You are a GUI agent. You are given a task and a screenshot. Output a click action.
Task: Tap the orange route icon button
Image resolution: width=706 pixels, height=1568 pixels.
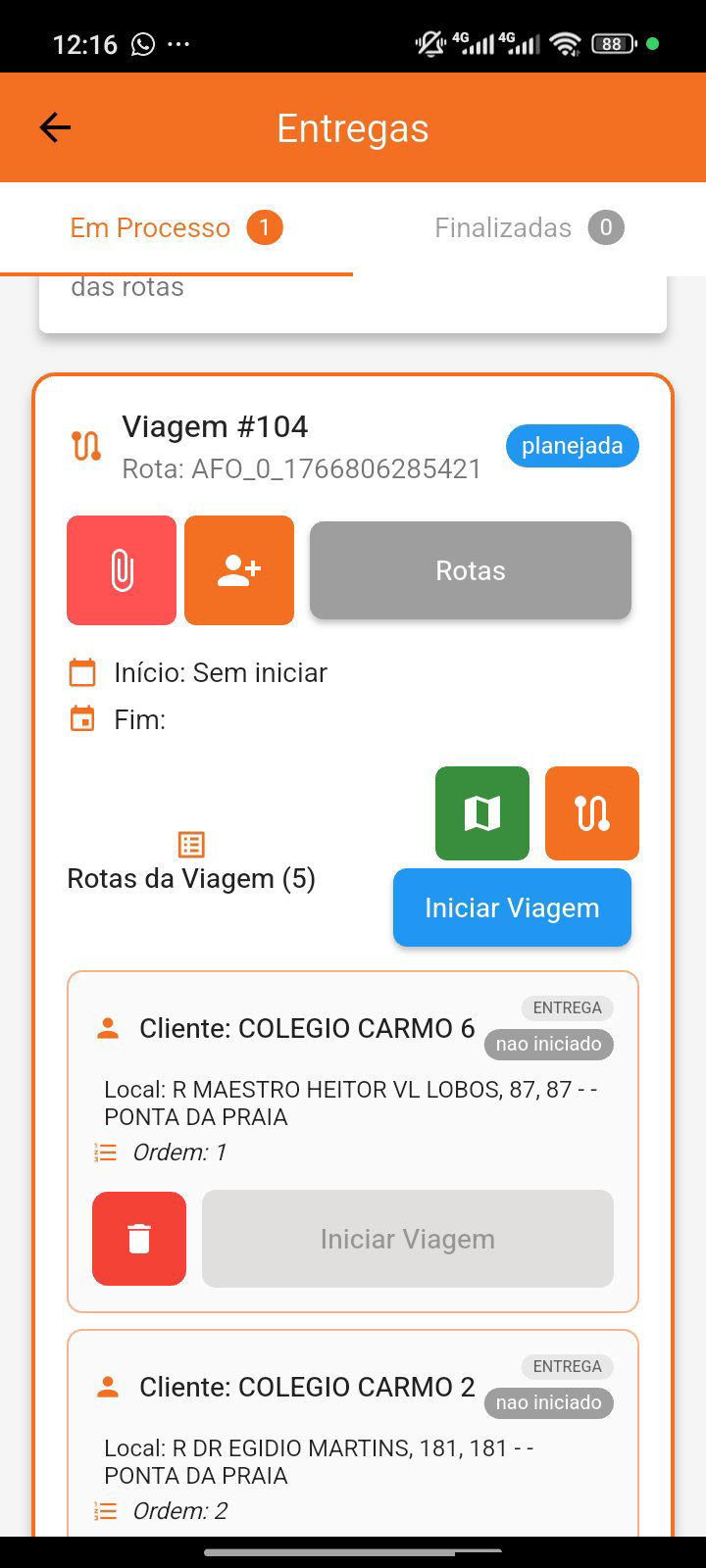592,813
